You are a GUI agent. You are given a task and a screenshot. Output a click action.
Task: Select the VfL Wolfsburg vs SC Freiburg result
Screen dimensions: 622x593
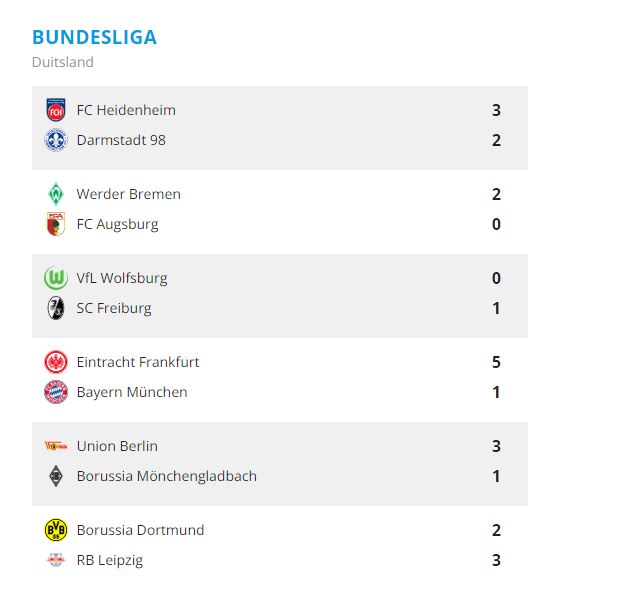click(x=280, y=294)
